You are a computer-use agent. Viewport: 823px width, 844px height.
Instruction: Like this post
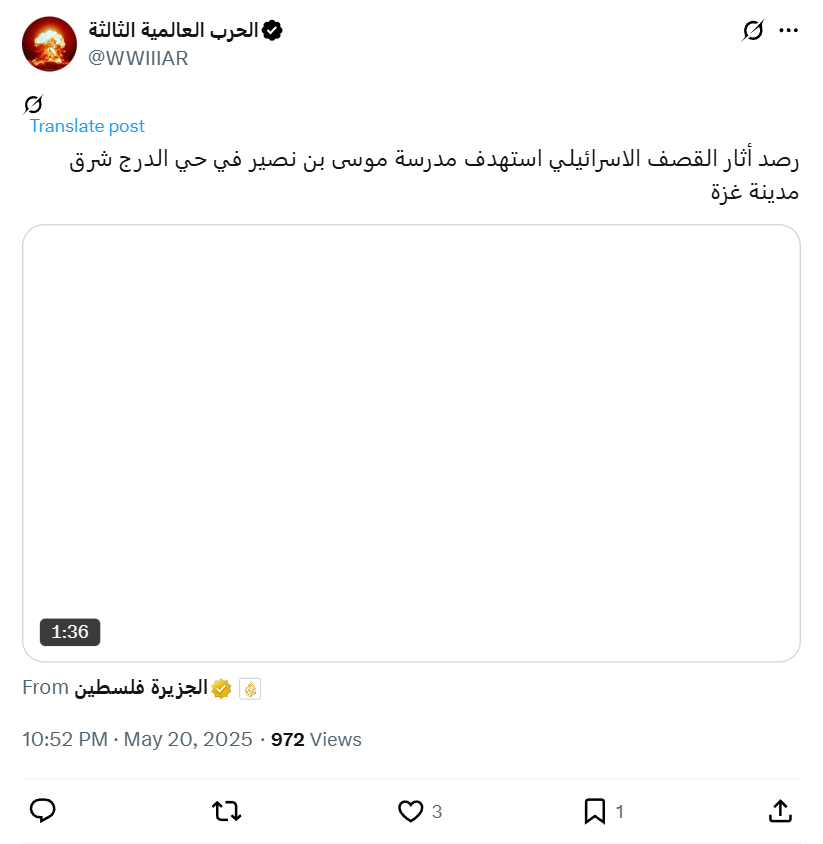click(x=411, y=811)
